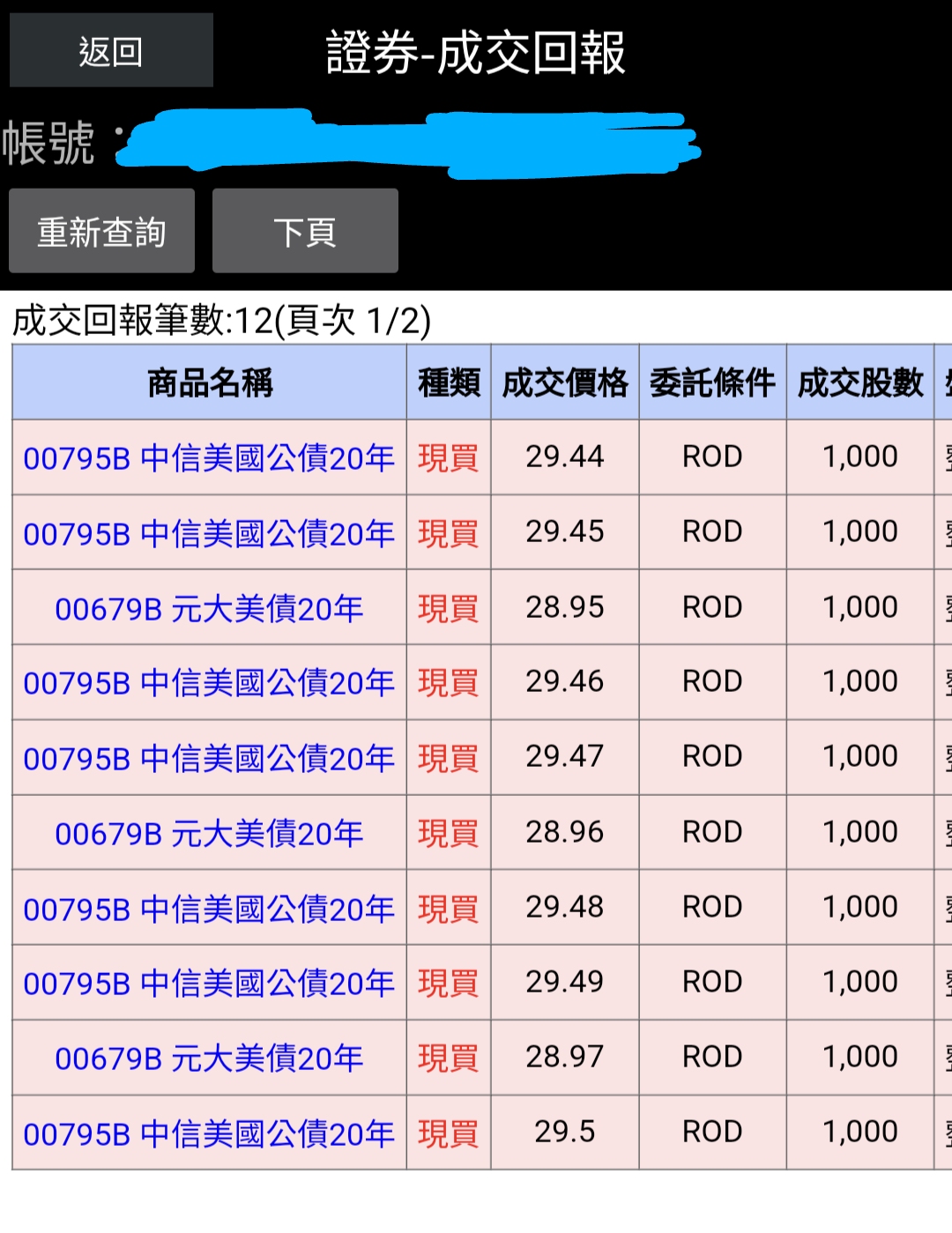
Task: Click the 種類 column header
Action: tap(449, 382)
